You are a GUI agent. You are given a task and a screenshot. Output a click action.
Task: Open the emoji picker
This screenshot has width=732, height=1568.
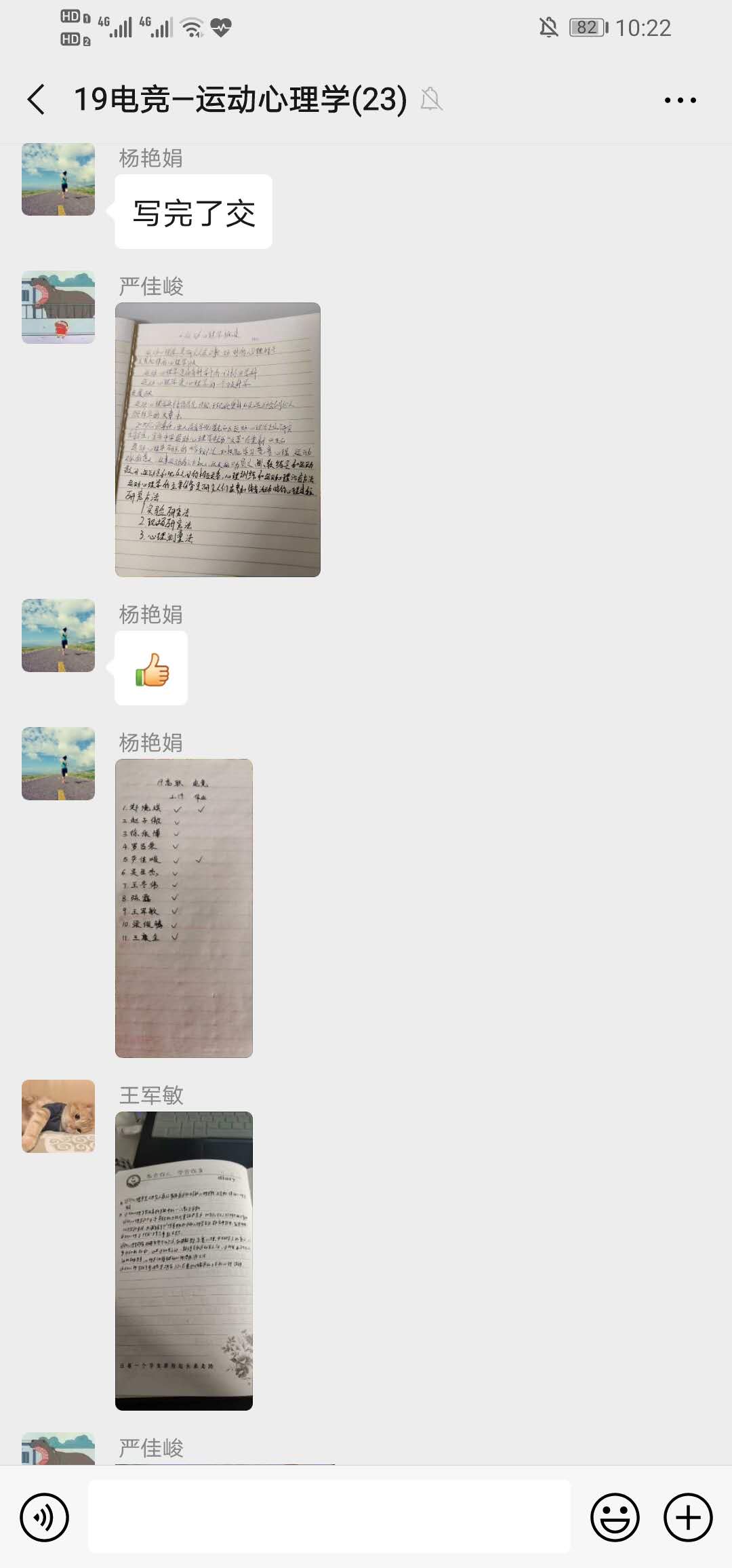[x=615, y=1517]
